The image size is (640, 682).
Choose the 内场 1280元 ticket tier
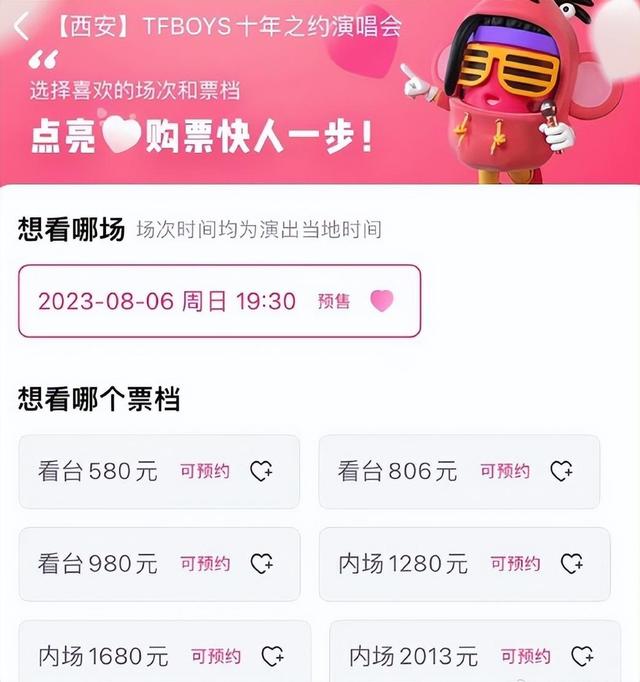tap(464, 564)
